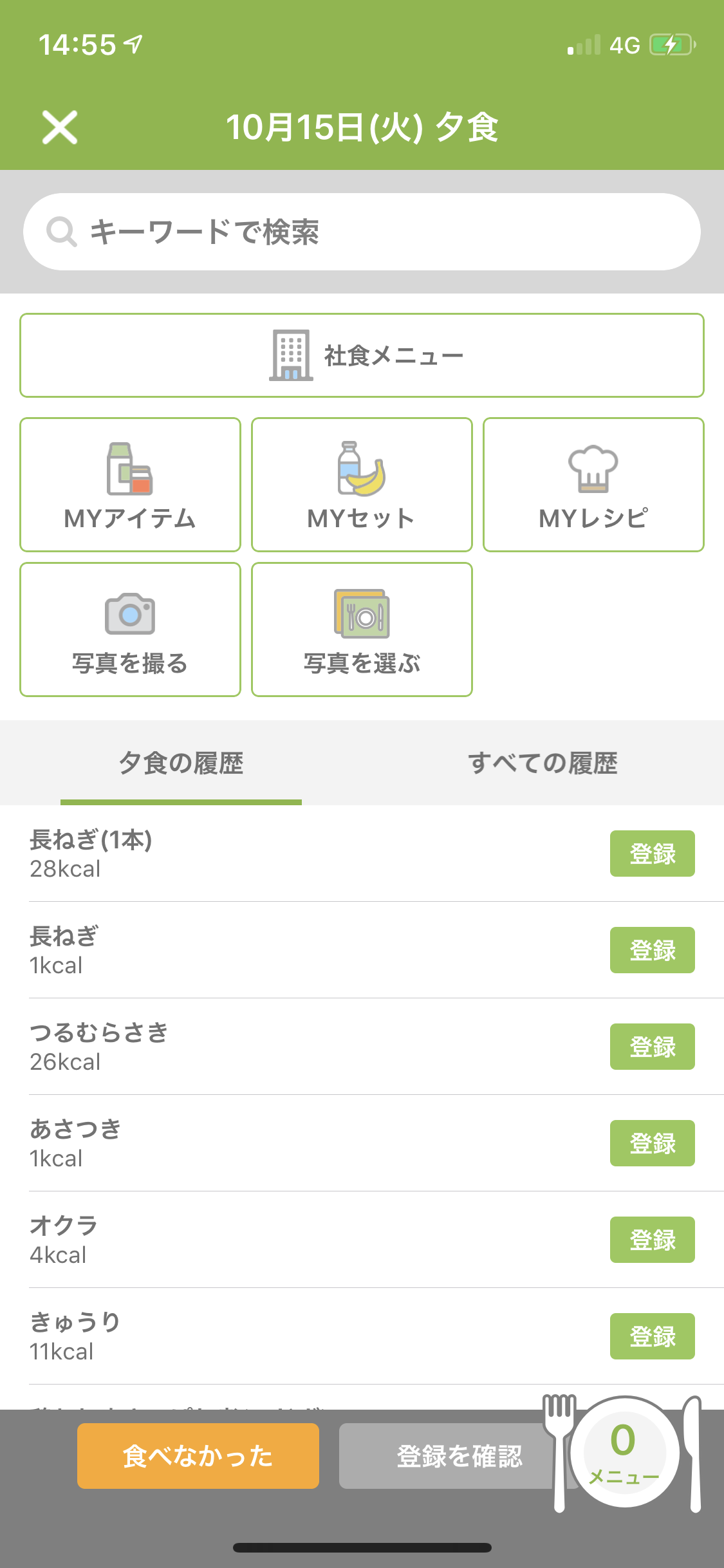Tap 食べなかった button
This screenshot has width=724, height=1568.
(198, 1456)
